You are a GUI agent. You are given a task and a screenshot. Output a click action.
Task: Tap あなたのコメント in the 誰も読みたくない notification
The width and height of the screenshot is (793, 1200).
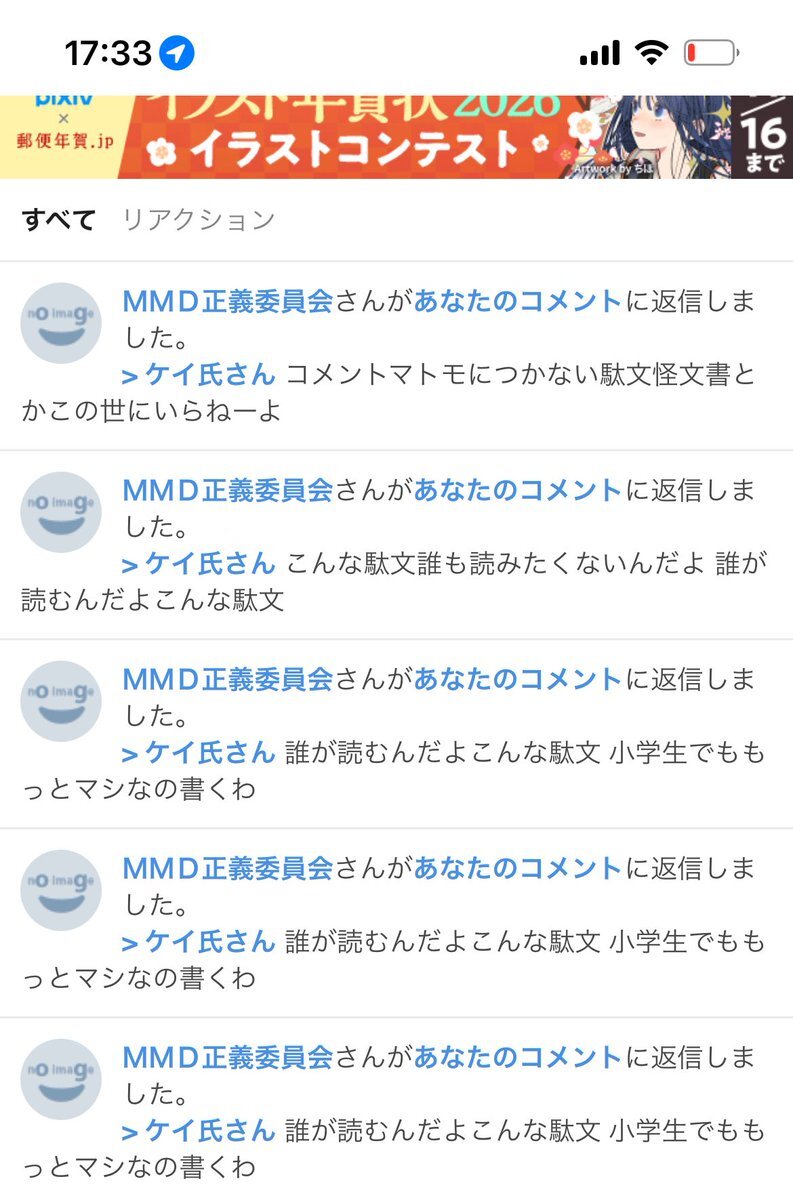click(x=518, y=490)
